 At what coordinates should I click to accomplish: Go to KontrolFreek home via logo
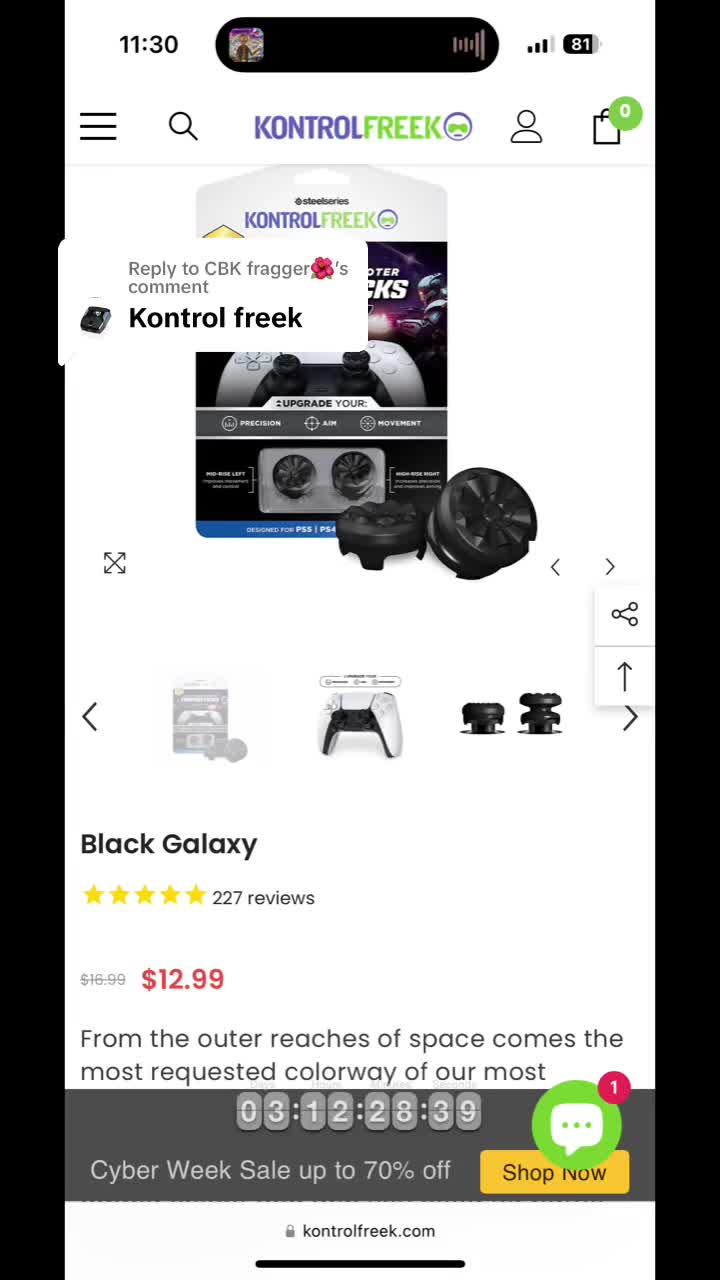click(362, 127)
